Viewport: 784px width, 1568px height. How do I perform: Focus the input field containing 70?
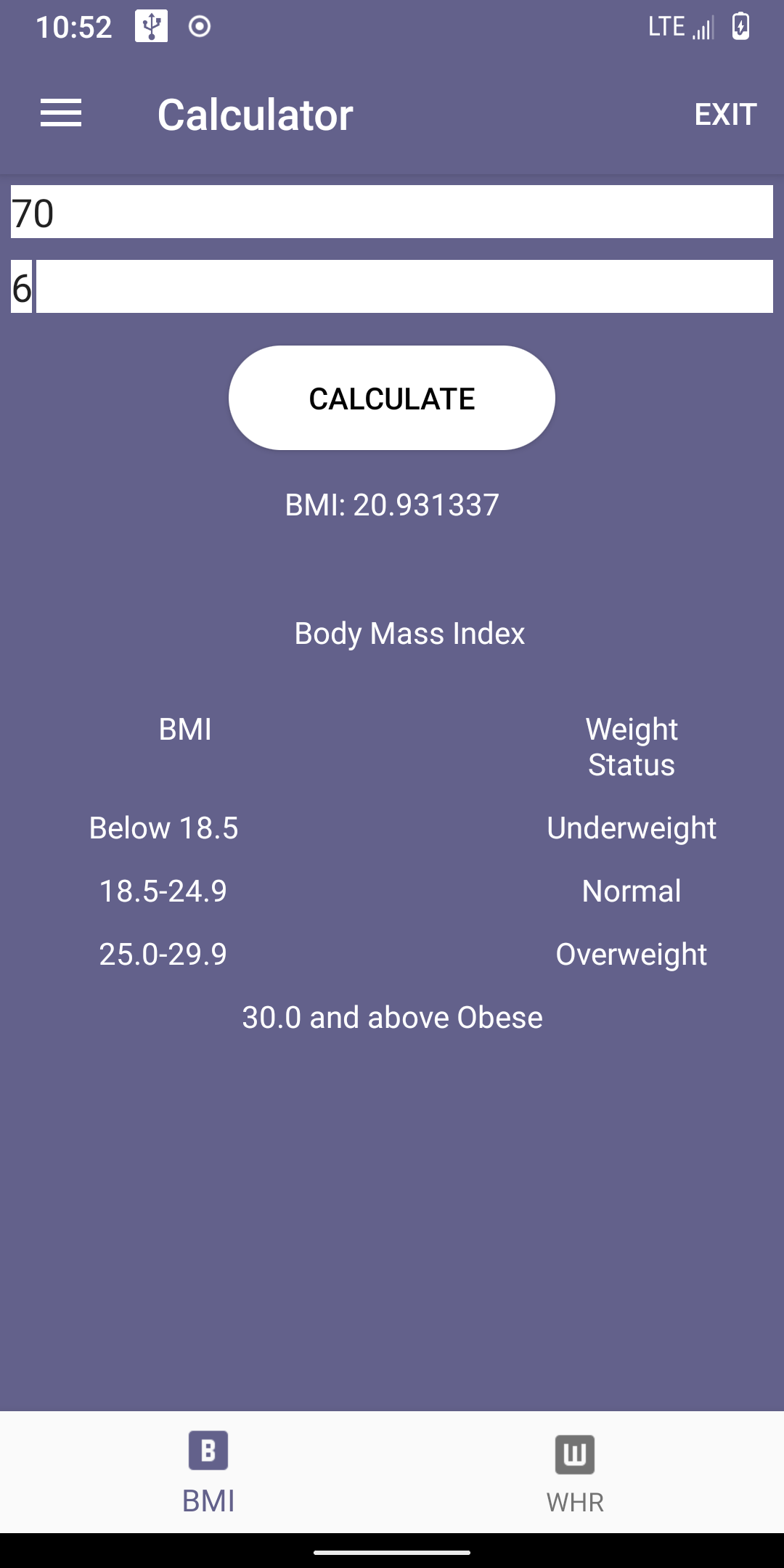392,212
